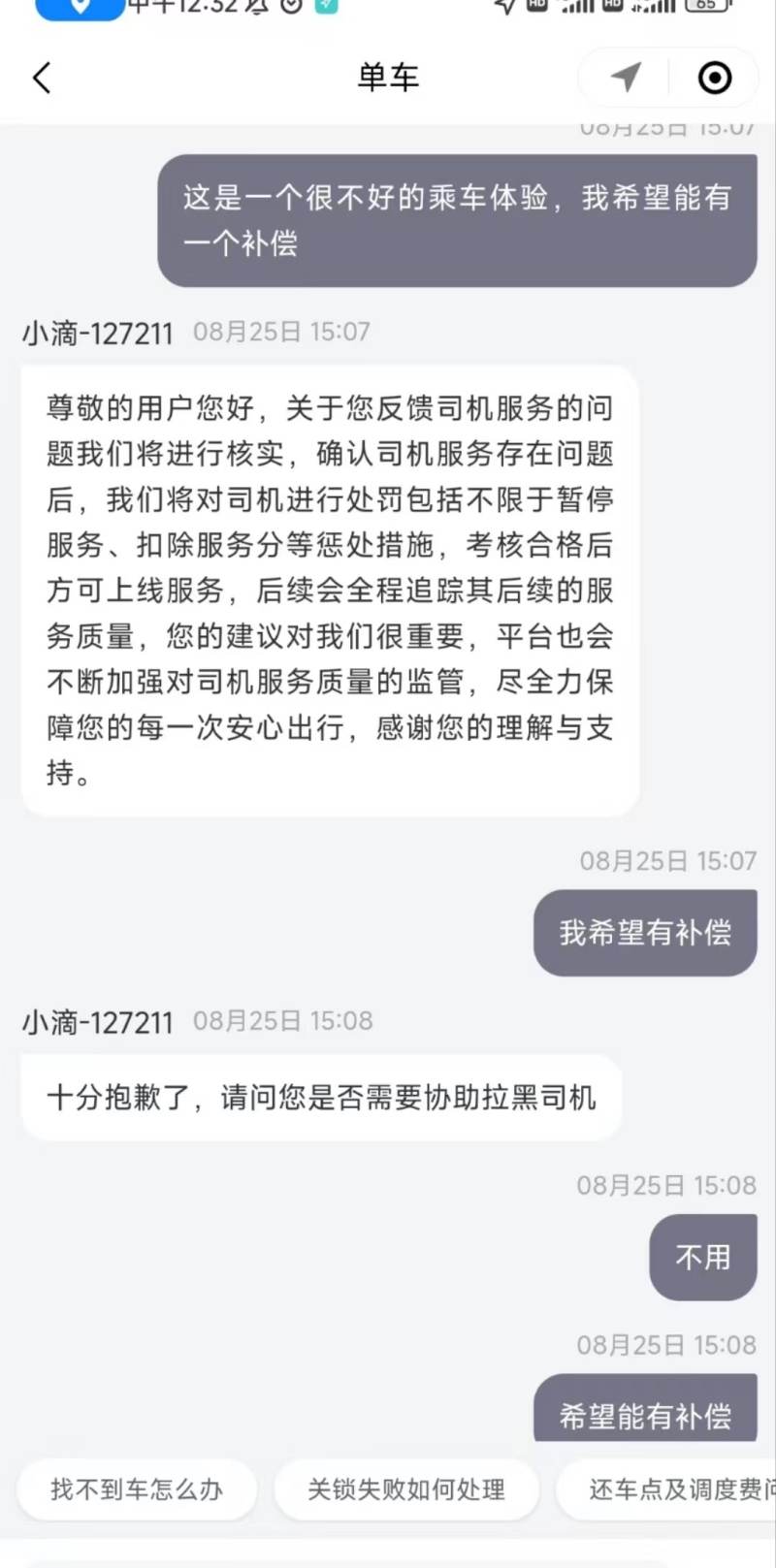This screenshot has height=1568, width=776.
Task: Tap the location arrow icon in header
Action: [x=626, y=77]
